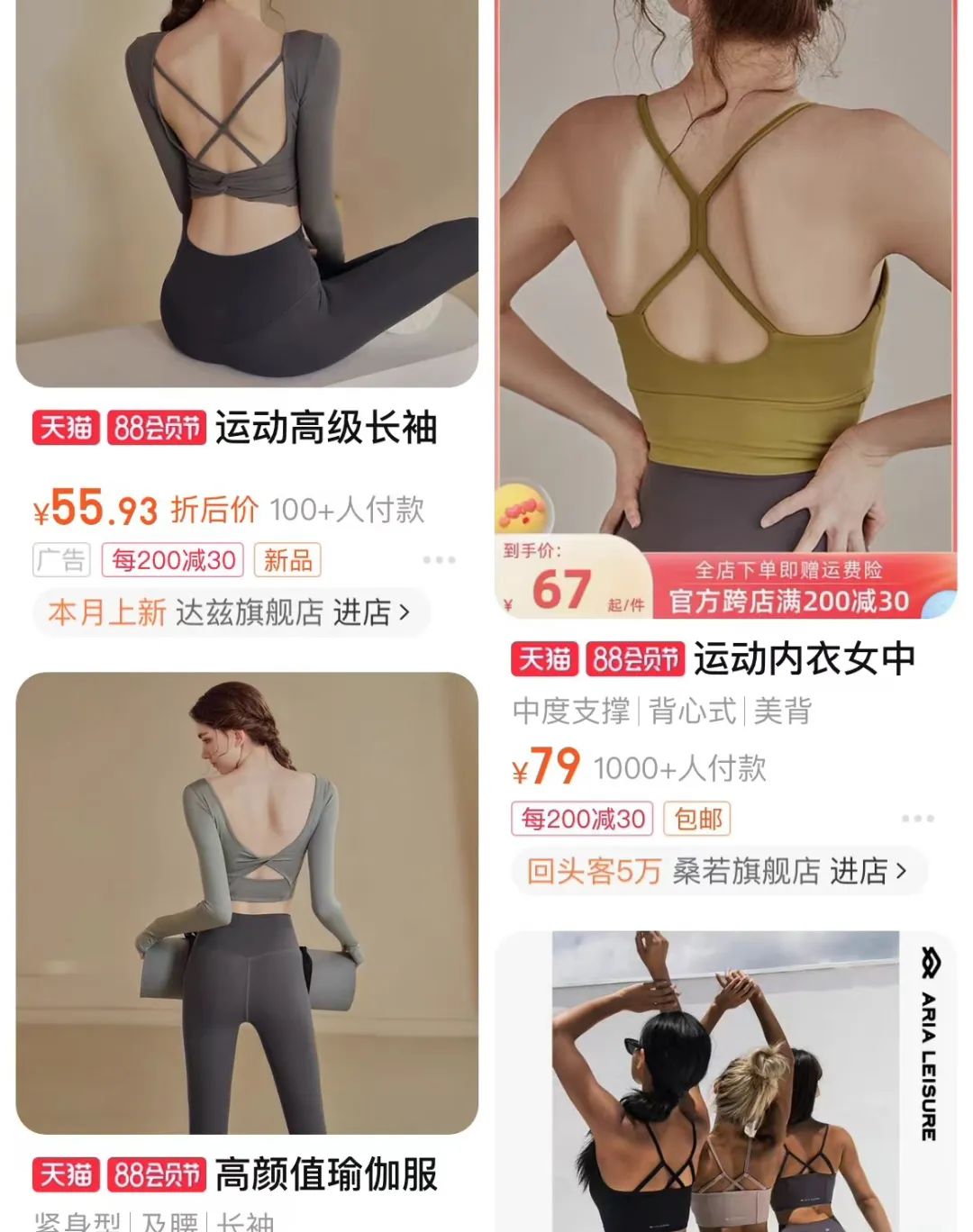Image resolution: width=973 pixels, height=1232 pixels.
Task: Open more options for 运动高级长袖 item
Action: pyautogui.click(x=439, y=560)
